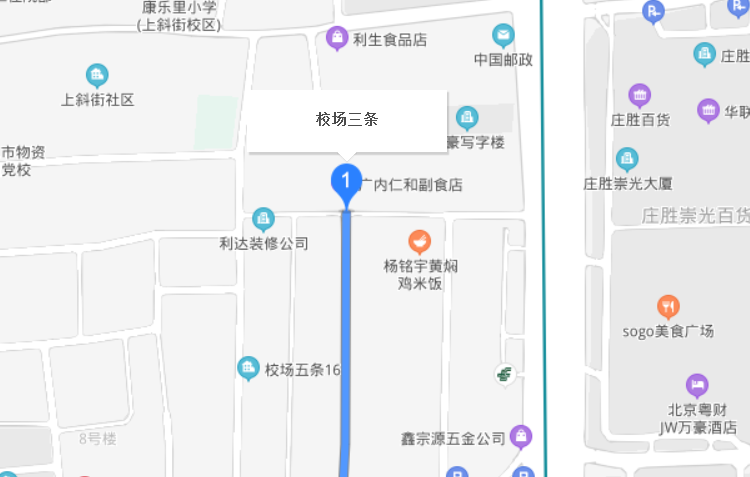The width and height of the screenshot is (750, 477).
Task: Select the 庄胜百货 shopping marker
Action: pyautogui.click(x=640, y=96)
